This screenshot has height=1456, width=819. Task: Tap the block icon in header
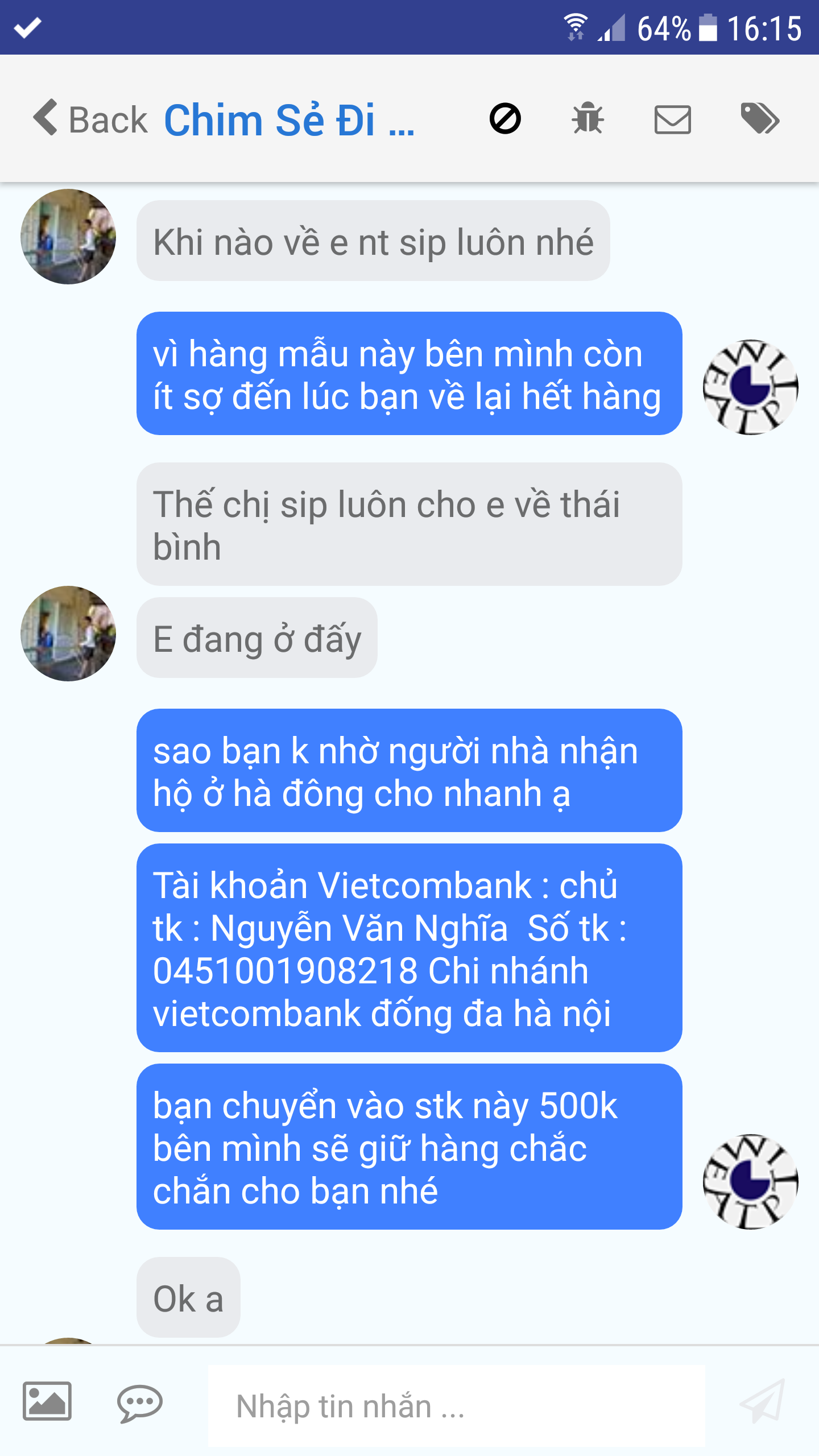point(505,119)
